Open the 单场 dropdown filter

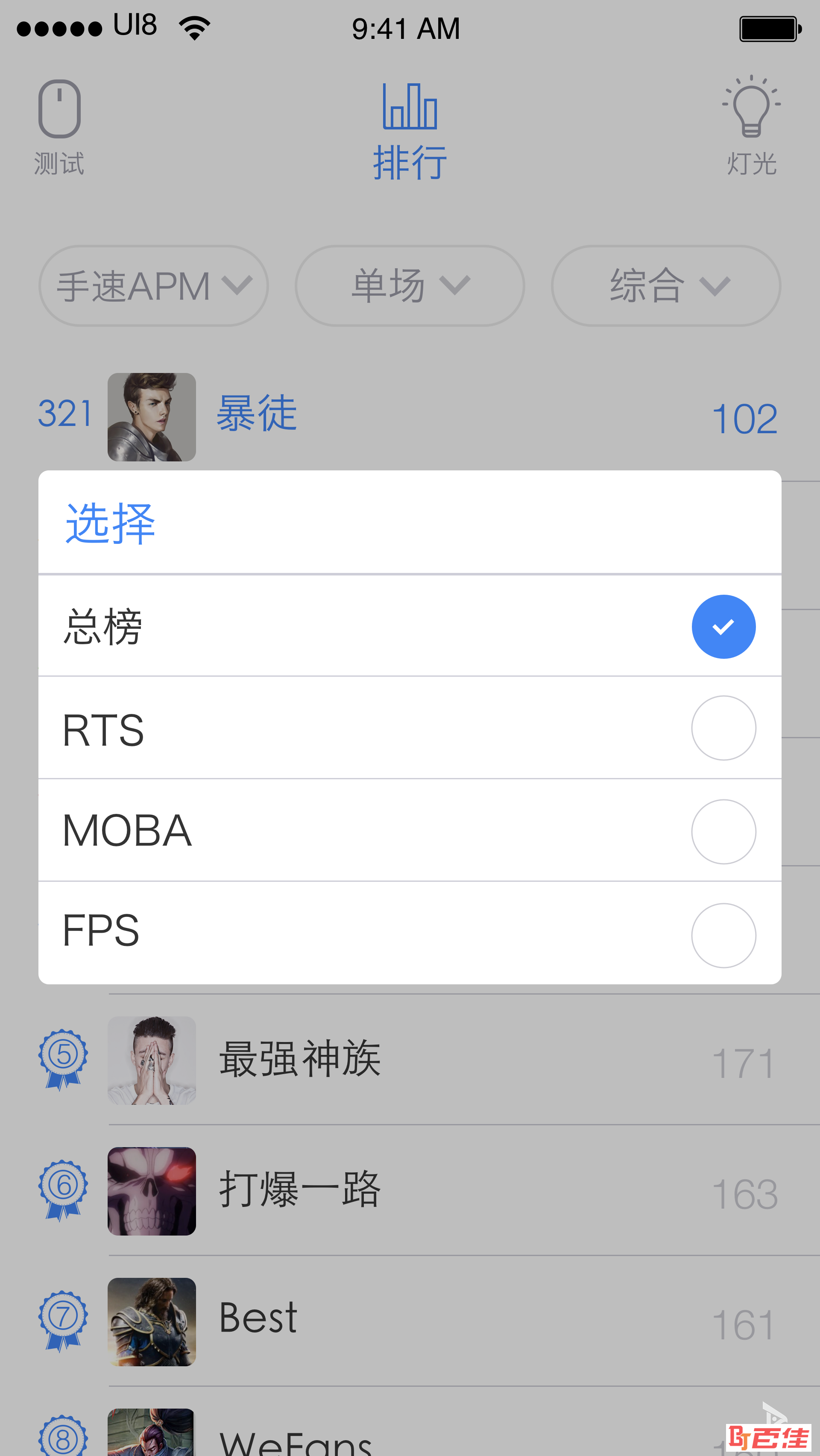[x=410, y=285]
